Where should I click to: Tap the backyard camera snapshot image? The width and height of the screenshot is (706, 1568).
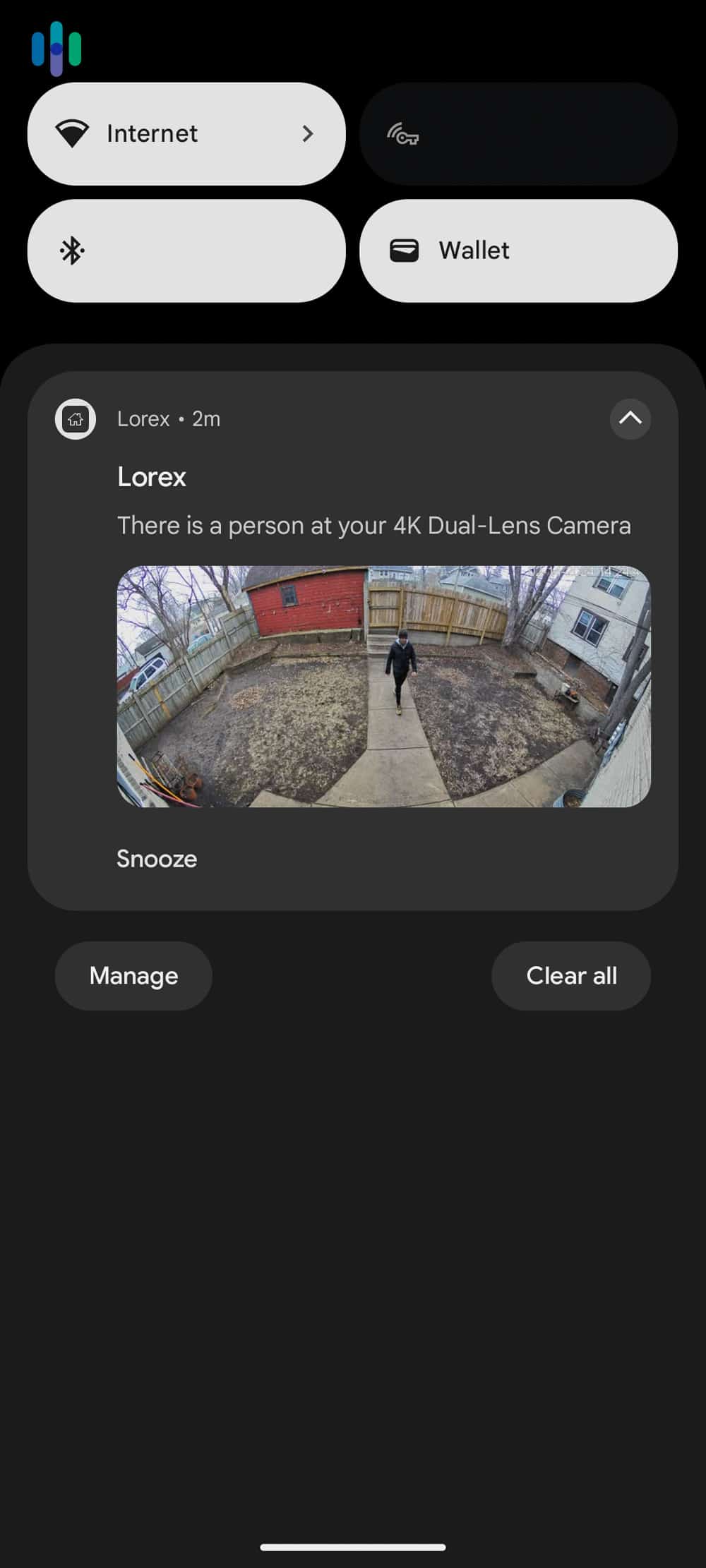point(384,685)
